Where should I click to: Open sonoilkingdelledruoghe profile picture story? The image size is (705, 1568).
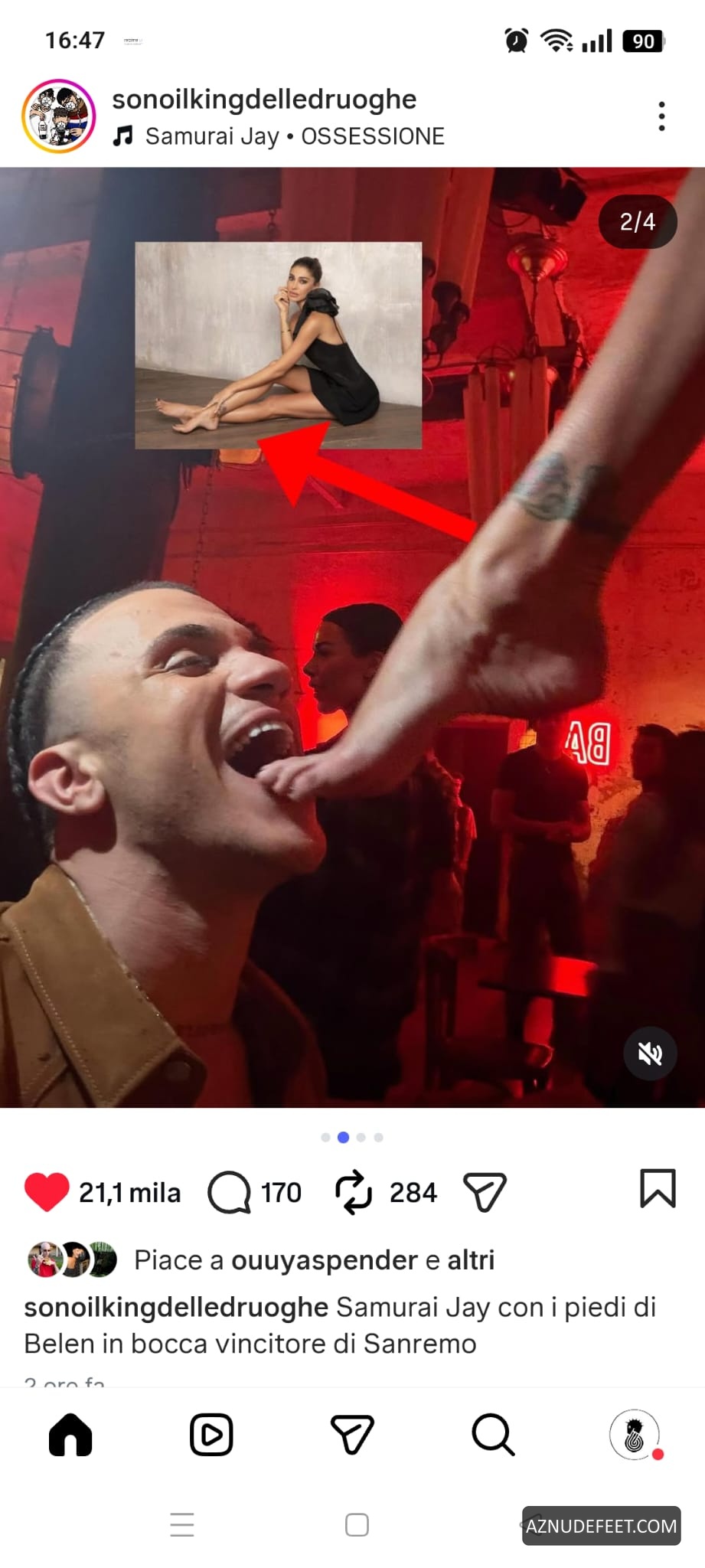[59, 116]
